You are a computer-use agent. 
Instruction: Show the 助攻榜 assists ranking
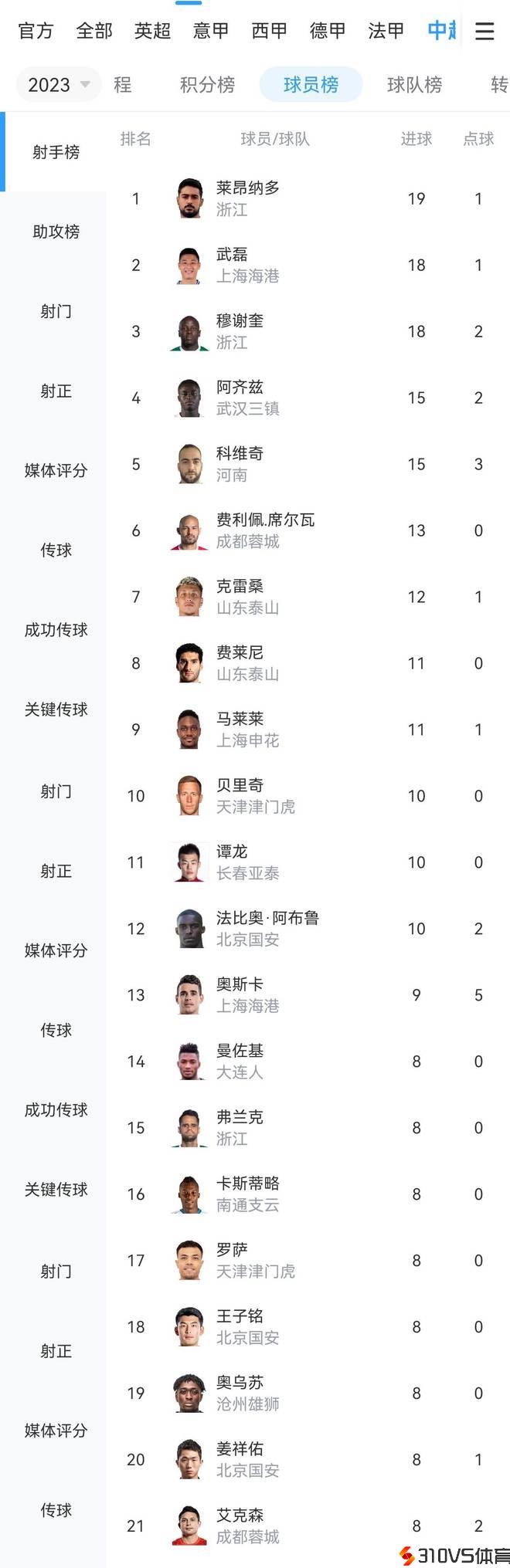[x=56, y=232]
